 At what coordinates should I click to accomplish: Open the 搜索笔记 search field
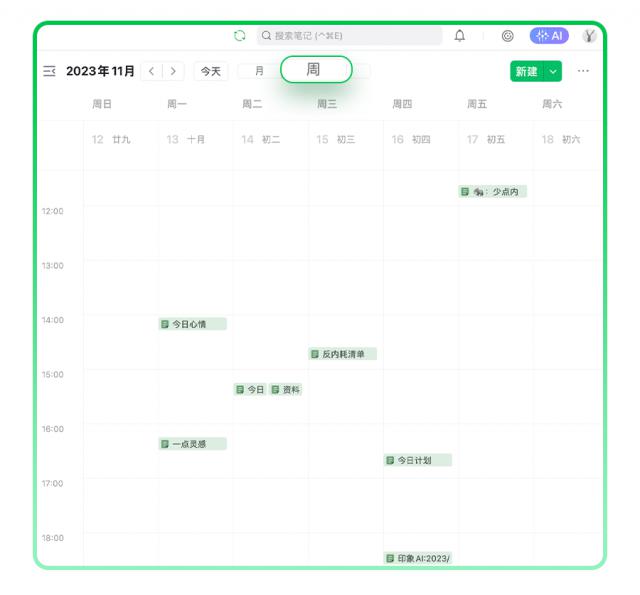(349, 36)
